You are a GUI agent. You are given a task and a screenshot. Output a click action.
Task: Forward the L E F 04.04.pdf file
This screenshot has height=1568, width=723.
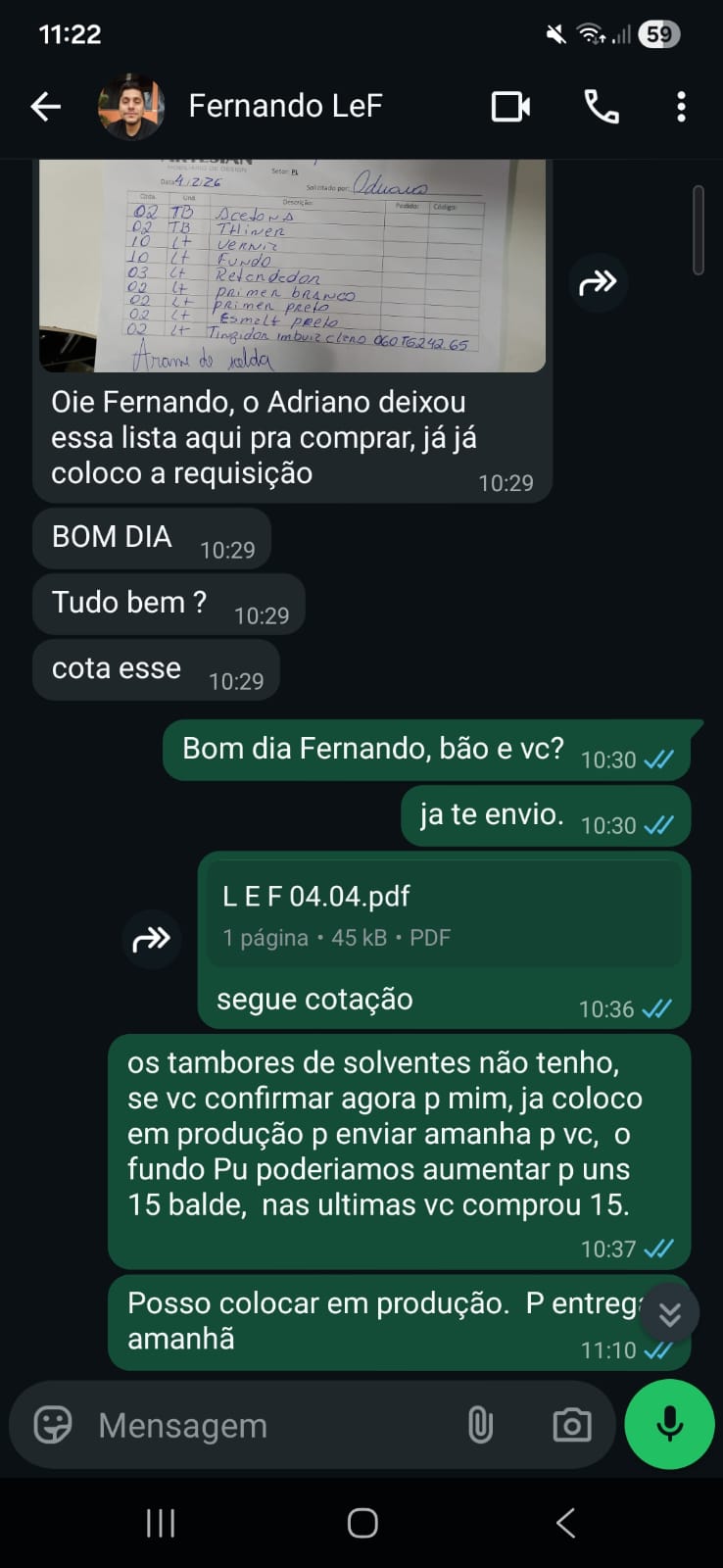point(152,940)
